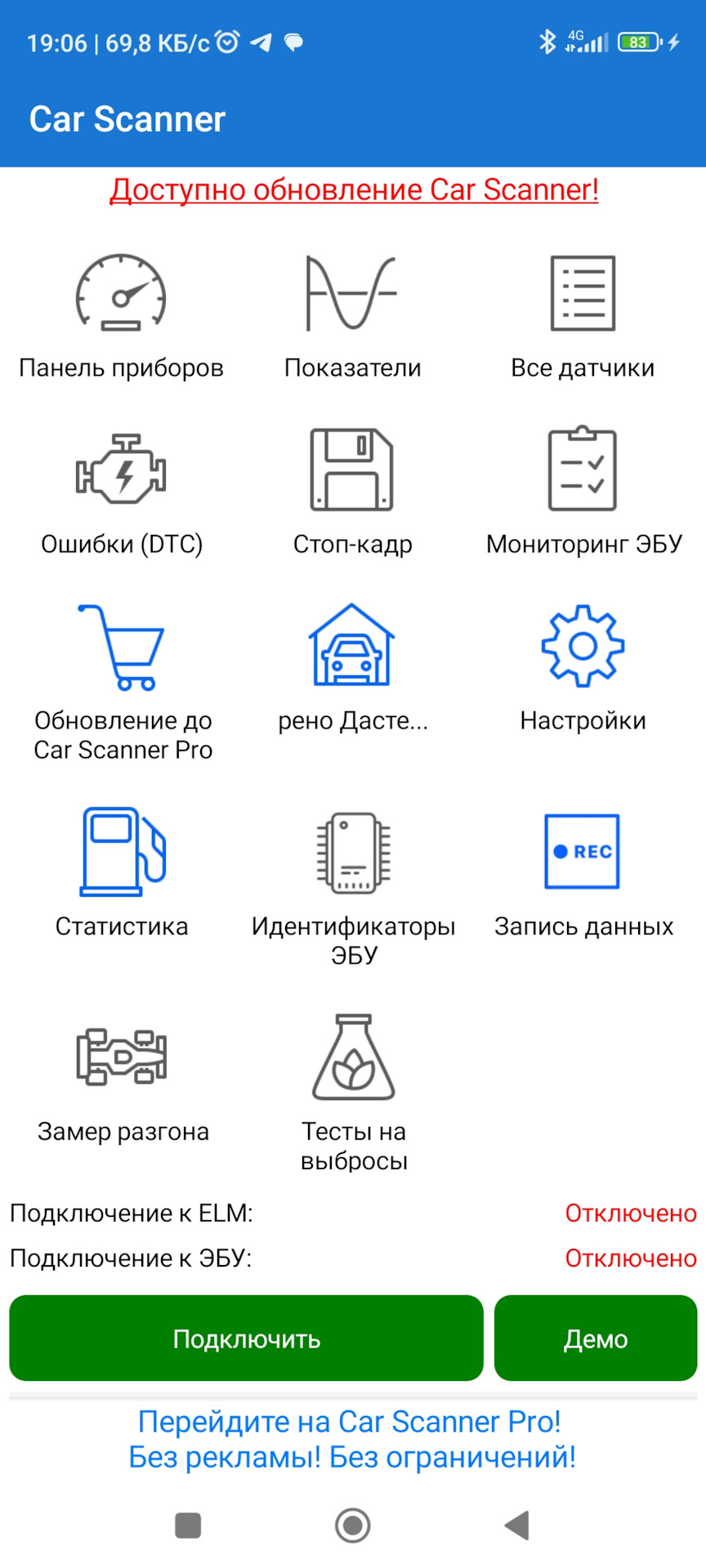Image resolution: width=706 pixels, height=1568 pixels.
Task: Go back with the system back button
Action: click(x=517, y=1525)
